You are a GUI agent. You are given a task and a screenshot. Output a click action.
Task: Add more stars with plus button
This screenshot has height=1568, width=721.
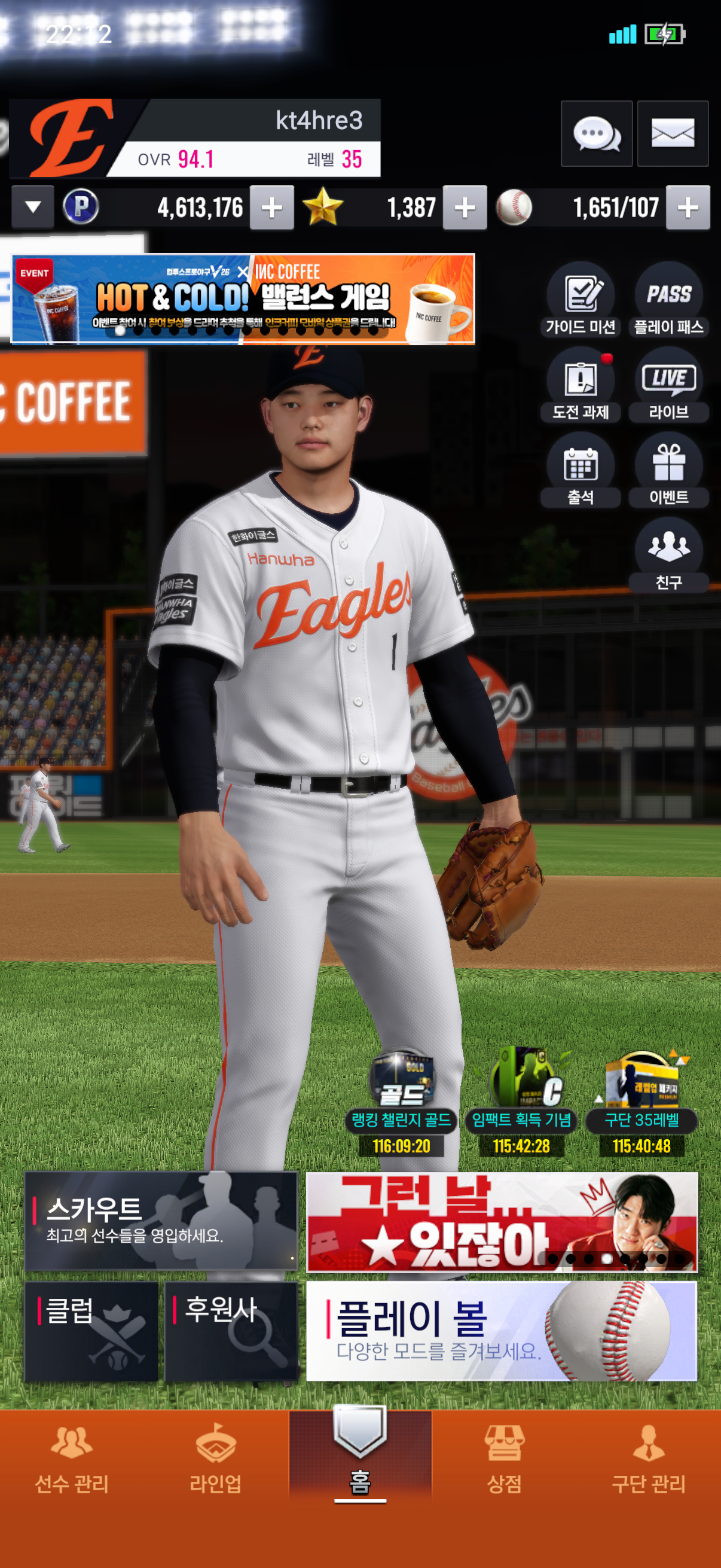(465, 208)
